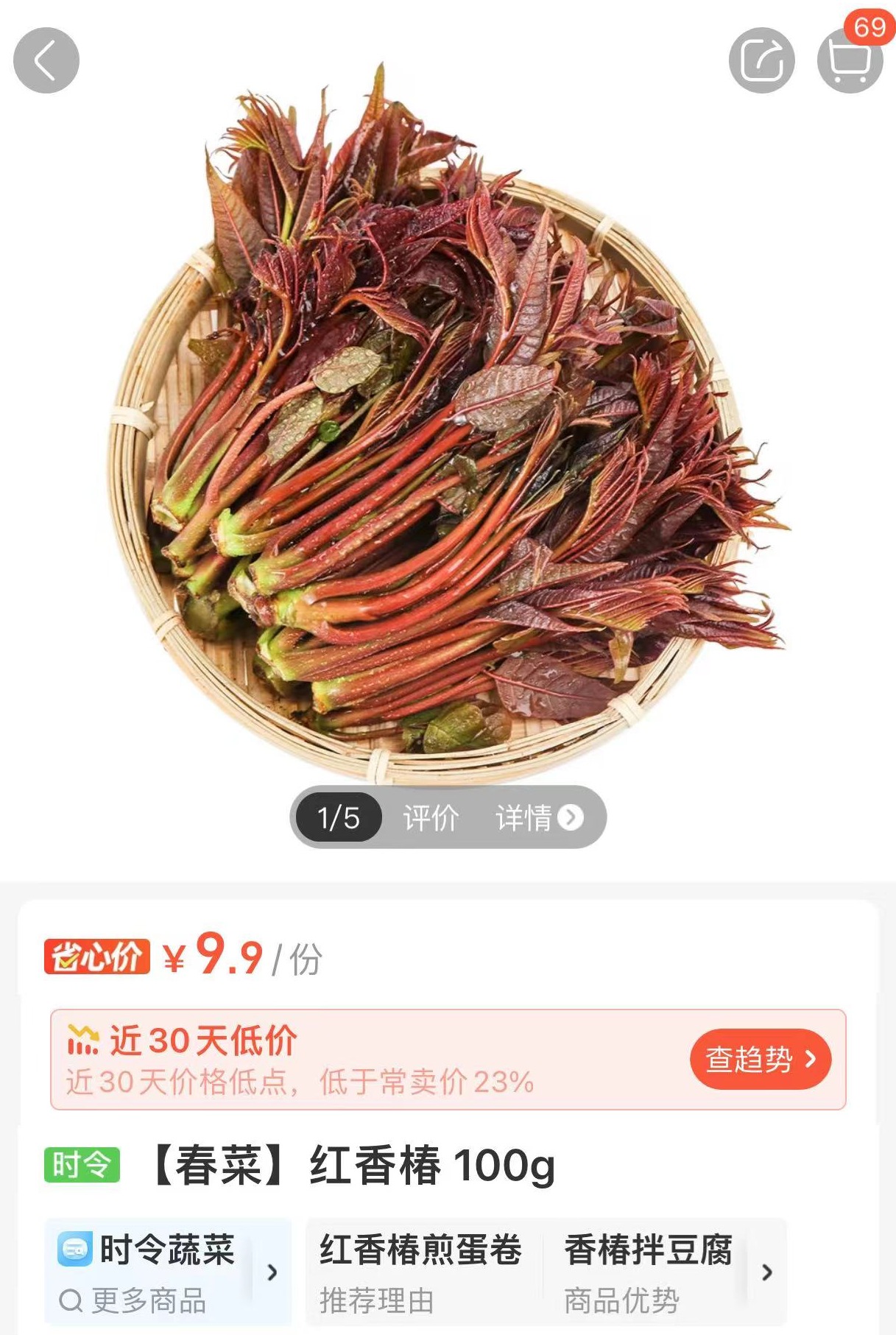Open 香椿拌豆腐 product advantages

[x=648, y=1272]
